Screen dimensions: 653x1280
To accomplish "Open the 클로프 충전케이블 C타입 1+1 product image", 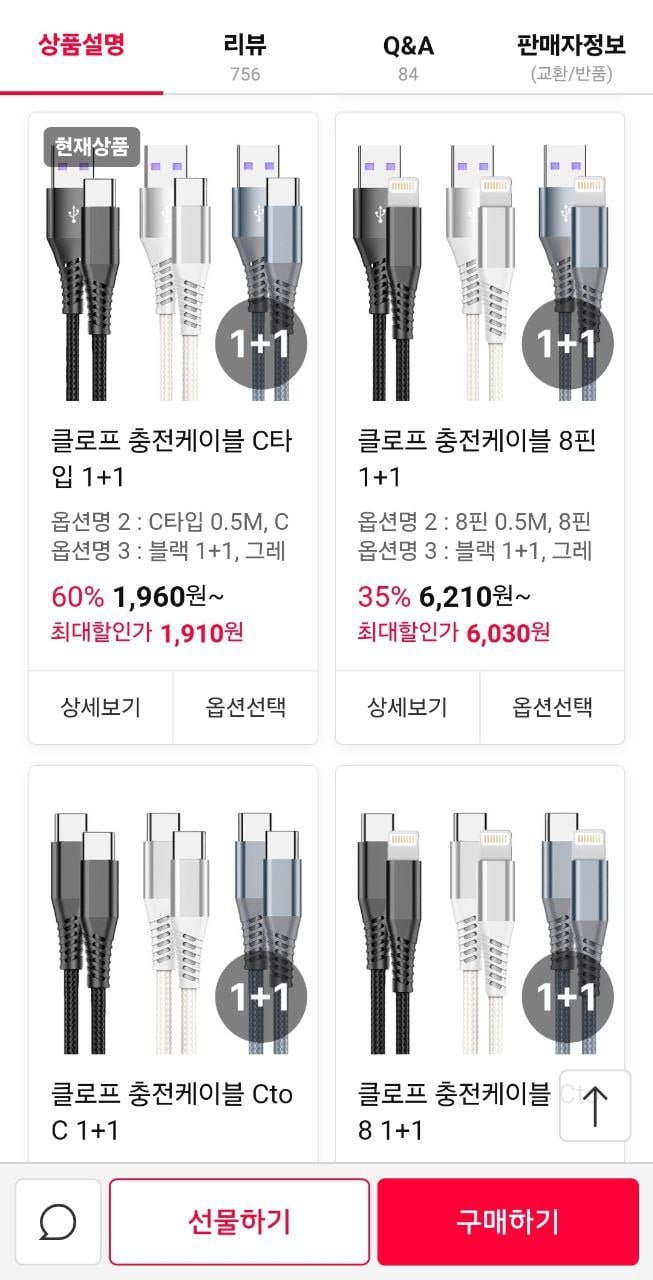I will pos(173,264).
